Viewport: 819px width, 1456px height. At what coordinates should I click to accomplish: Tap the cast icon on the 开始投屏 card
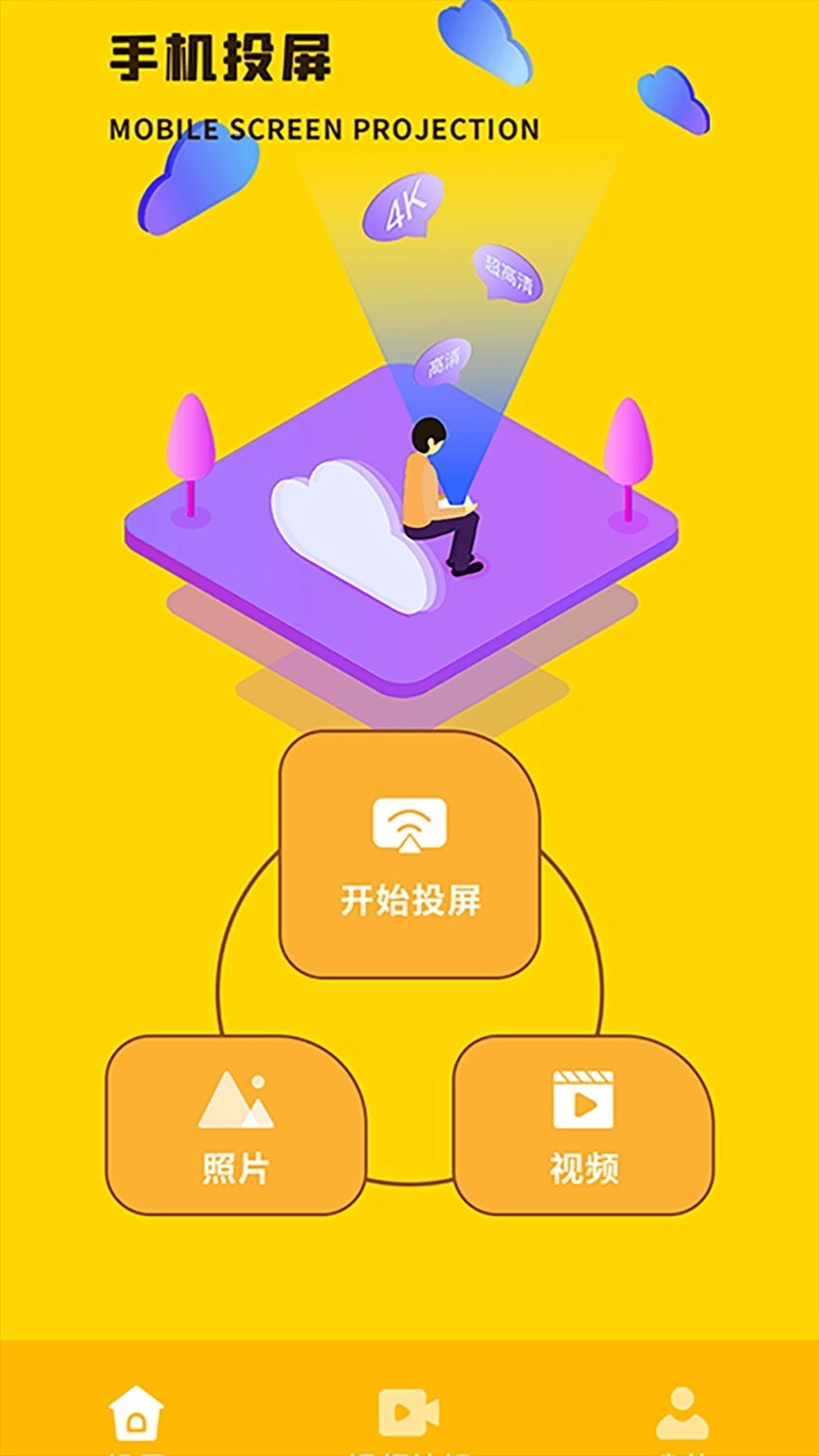click(409, 826)
